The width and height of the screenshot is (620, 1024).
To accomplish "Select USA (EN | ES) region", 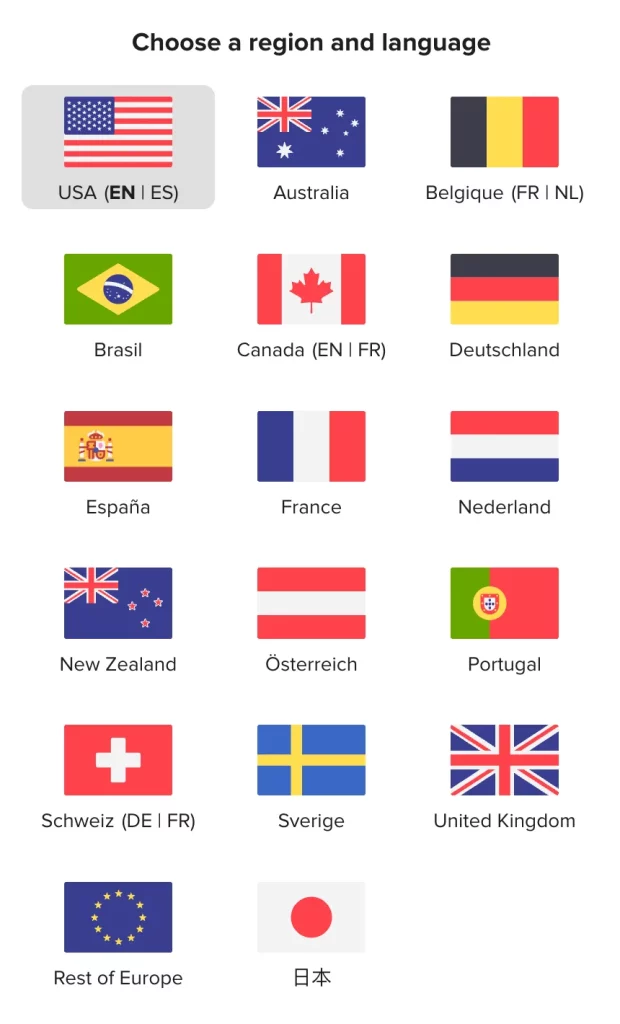I will click(118, 147).
